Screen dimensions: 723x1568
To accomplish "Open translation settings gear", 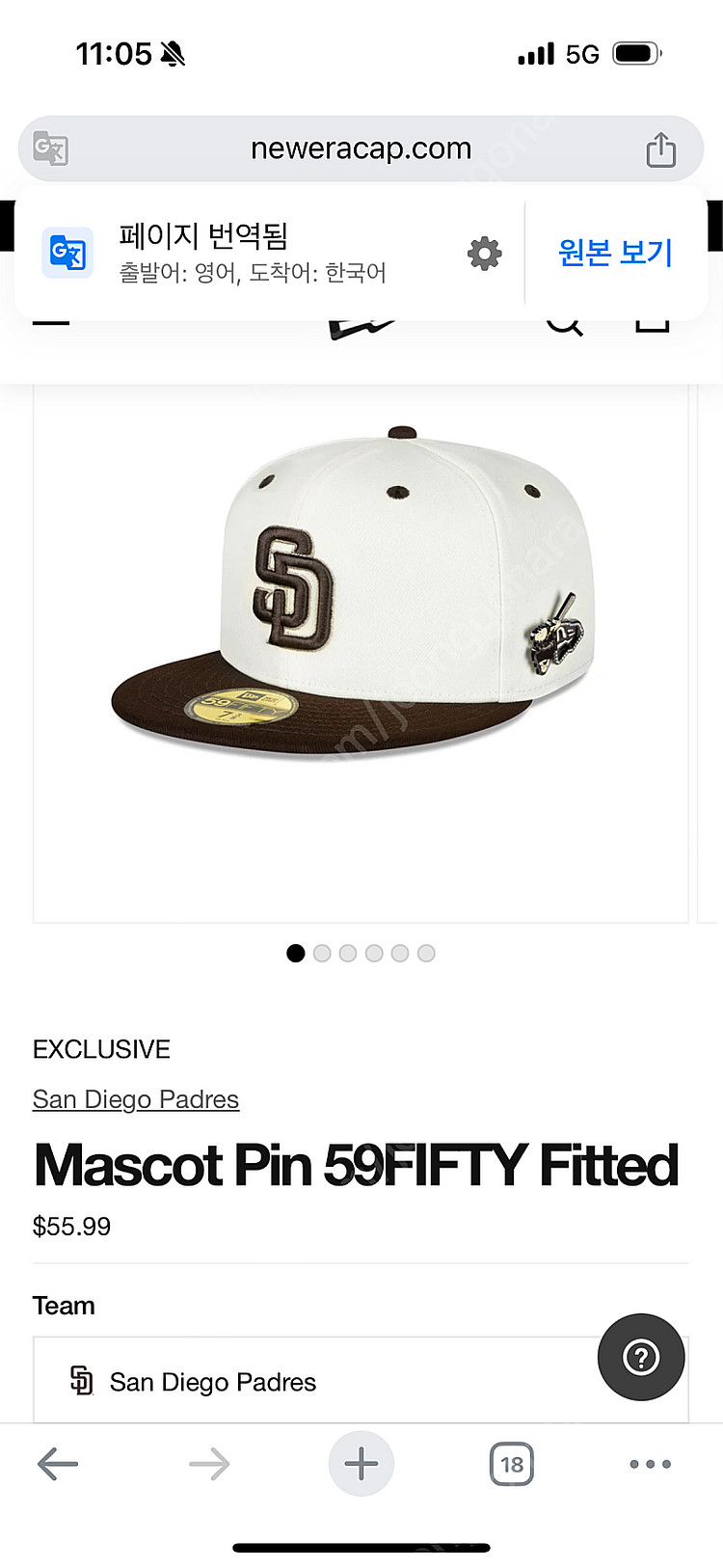I will pyautogui.click(x=484, y=254).
